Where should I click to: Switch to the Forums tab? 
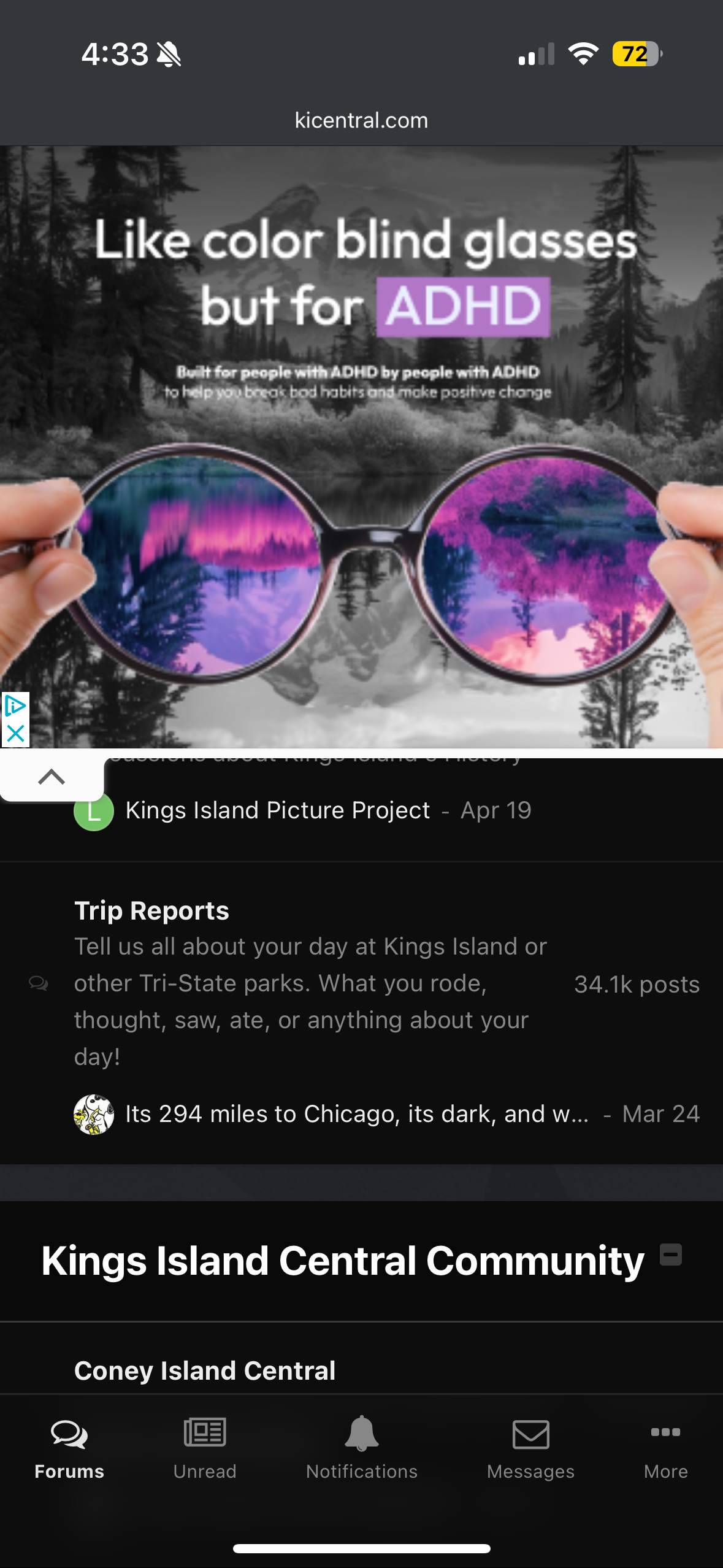(69, 1449)
